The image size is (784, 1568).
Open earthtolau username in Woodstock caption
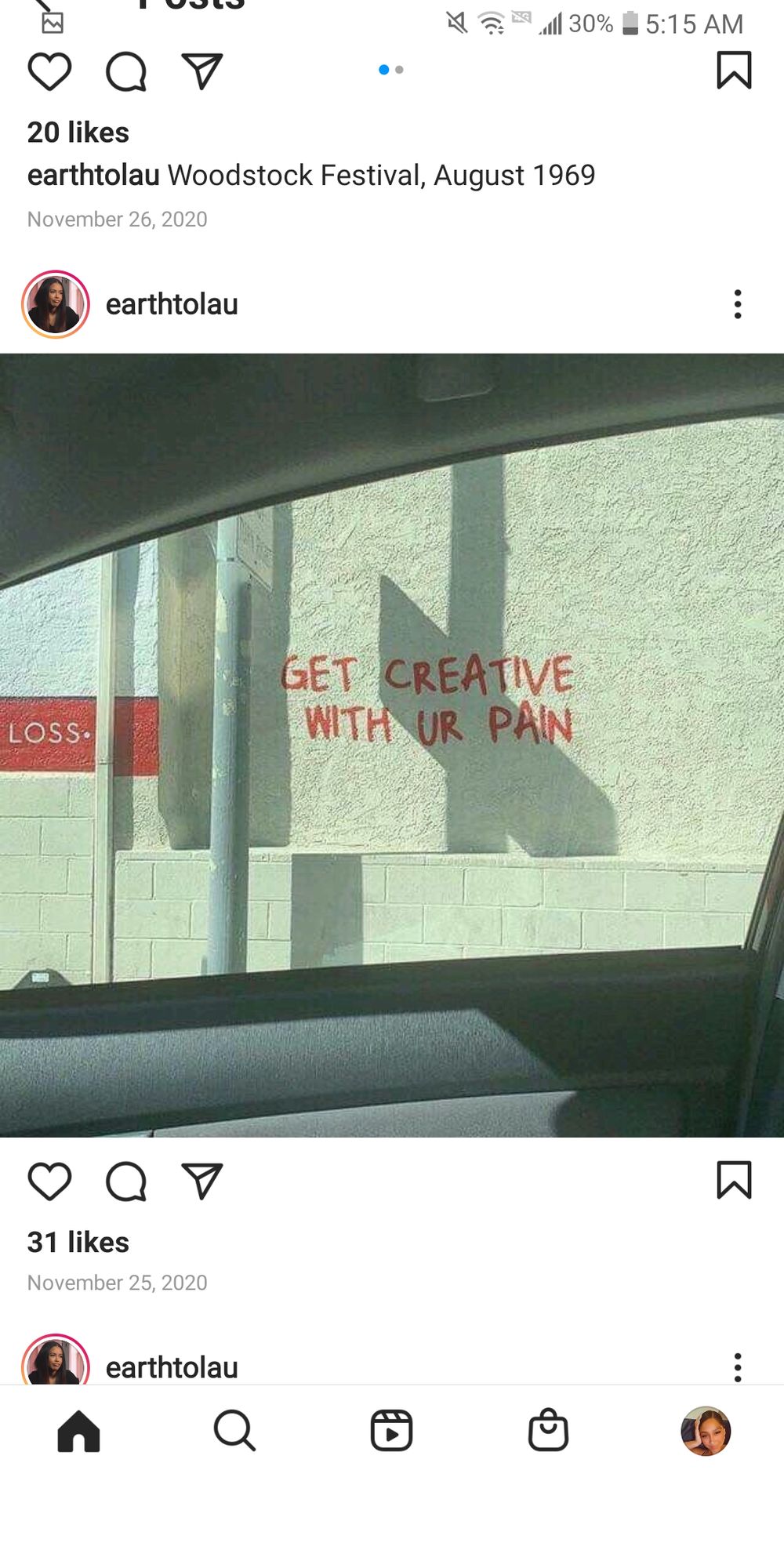(93, 175)
